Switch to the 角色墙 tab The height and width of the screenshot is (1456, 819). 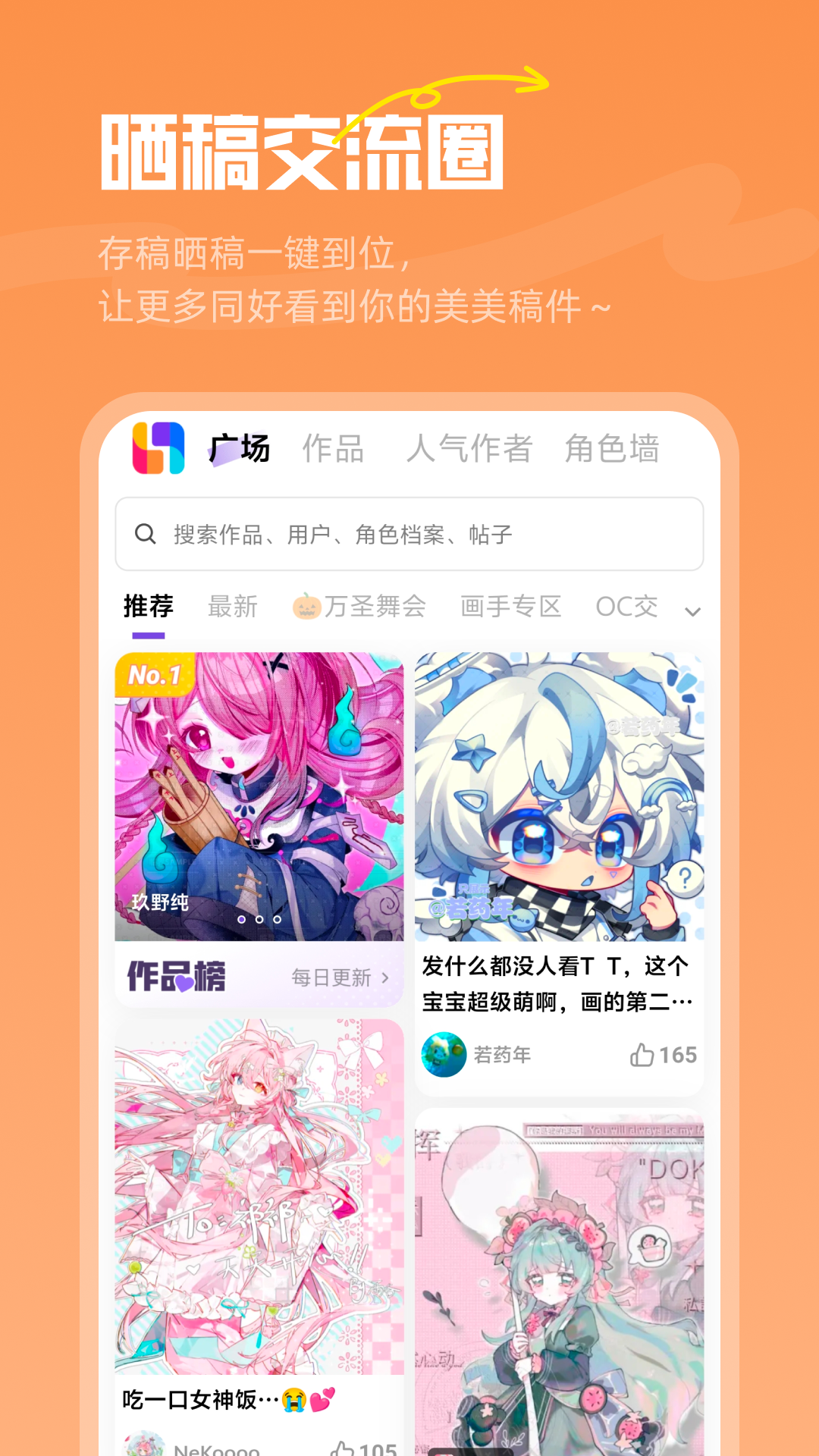click(x=613, y=449)
